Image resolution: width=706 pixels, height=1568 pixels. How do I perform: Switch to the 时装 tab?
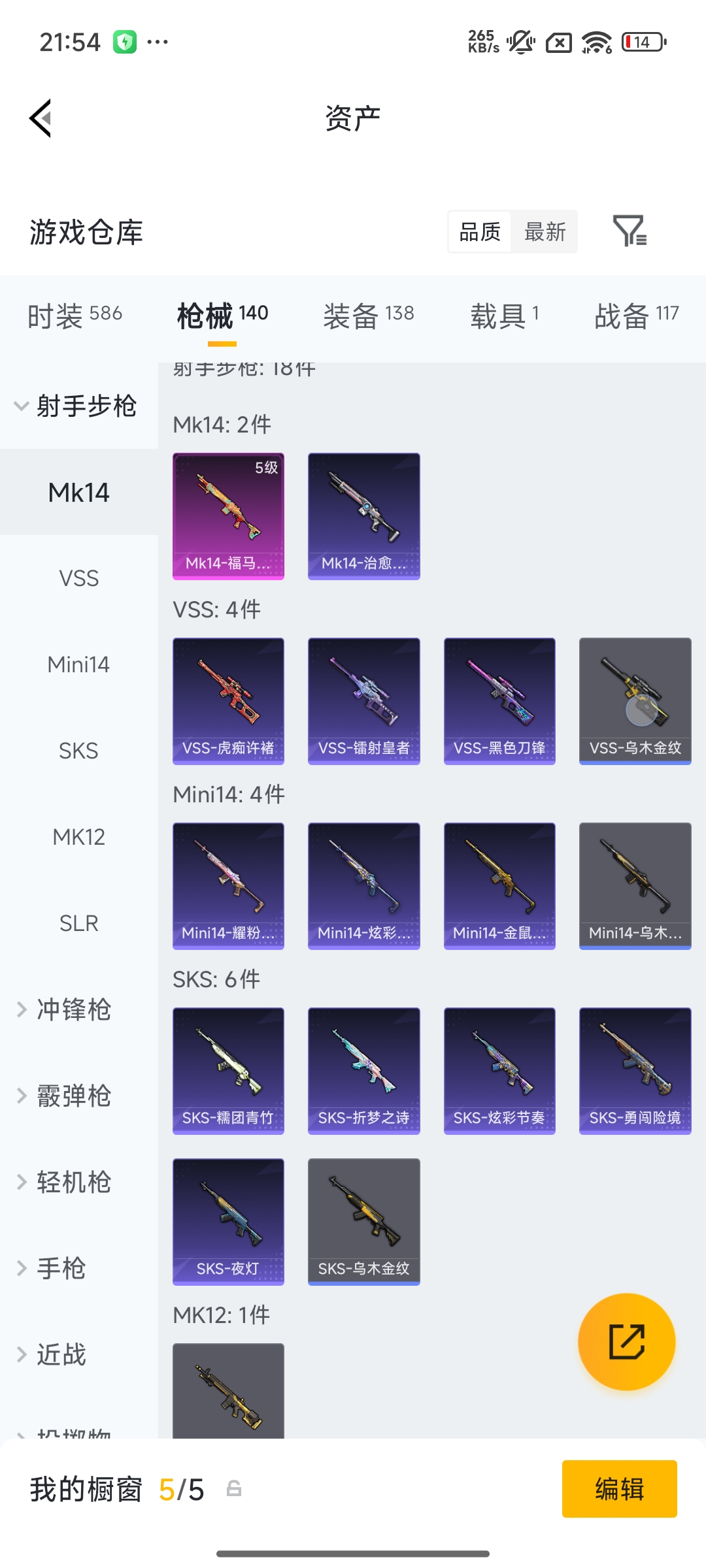click(x=75, y=316)
